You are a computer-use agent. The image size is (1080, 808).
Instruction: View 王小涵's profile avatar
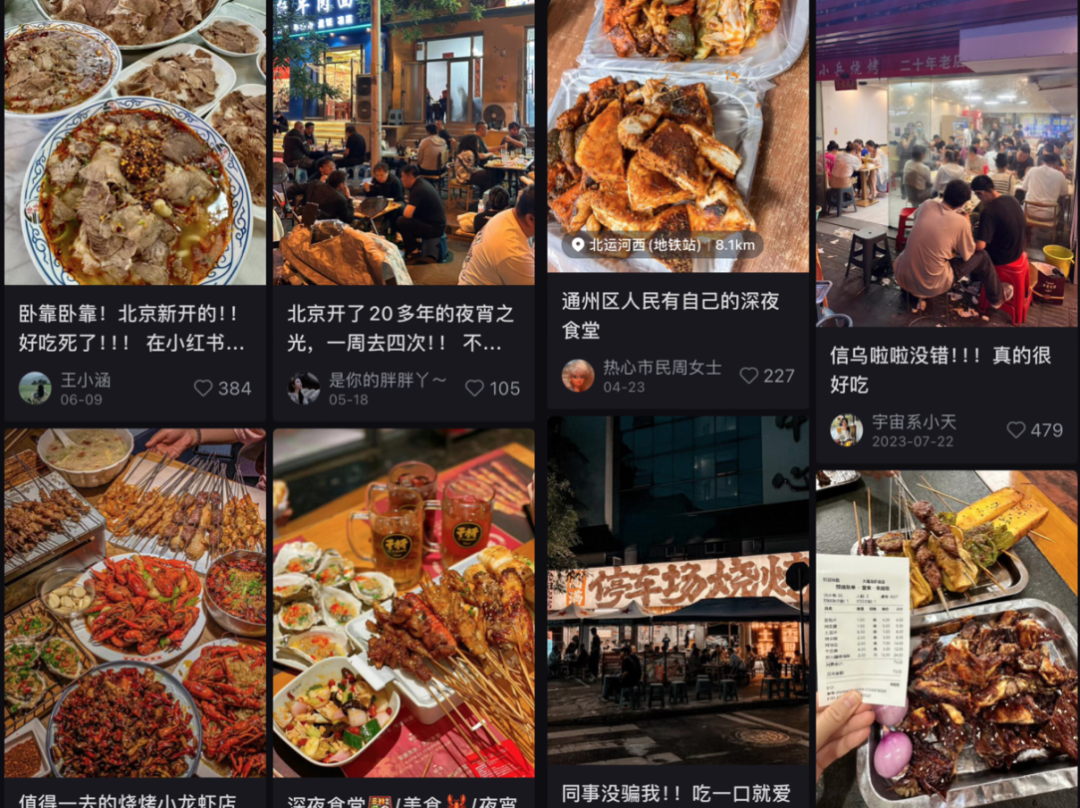pyautogui.click(x=35, y=388)
